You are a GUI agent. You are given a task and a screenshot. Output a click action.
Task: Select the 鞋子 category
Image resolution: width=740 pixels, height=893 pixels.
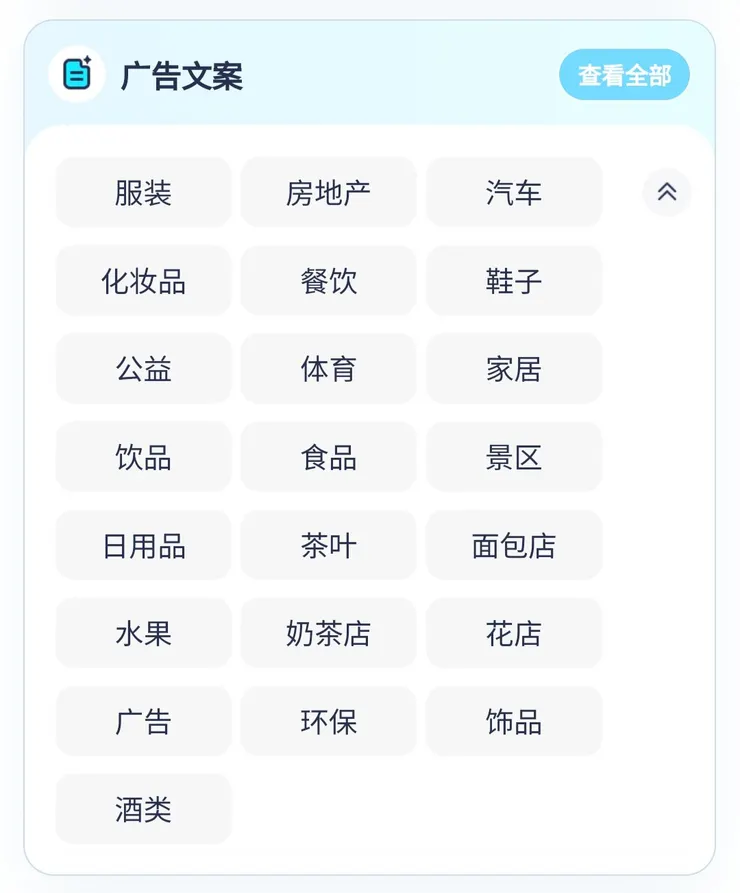(514, 281)
